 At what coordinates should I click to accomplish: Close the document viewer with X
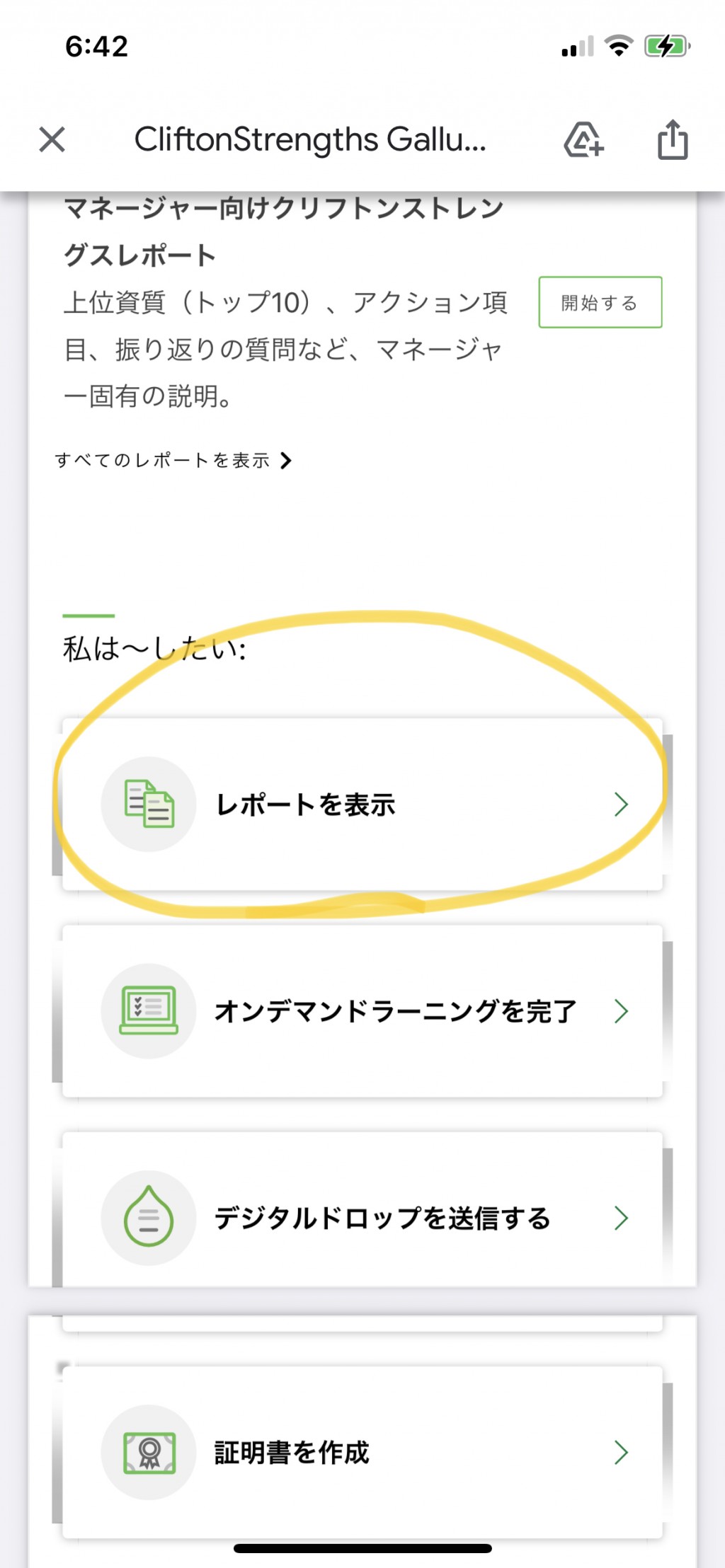pos(52,139)
